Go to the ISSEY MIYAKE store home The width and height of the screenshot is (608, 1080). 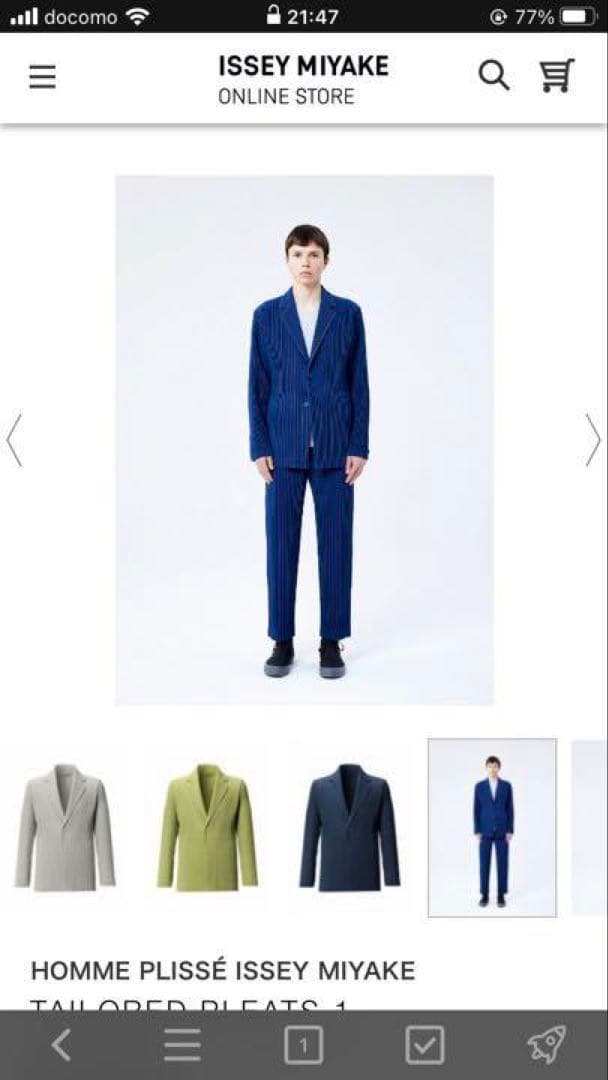(303, 79)
